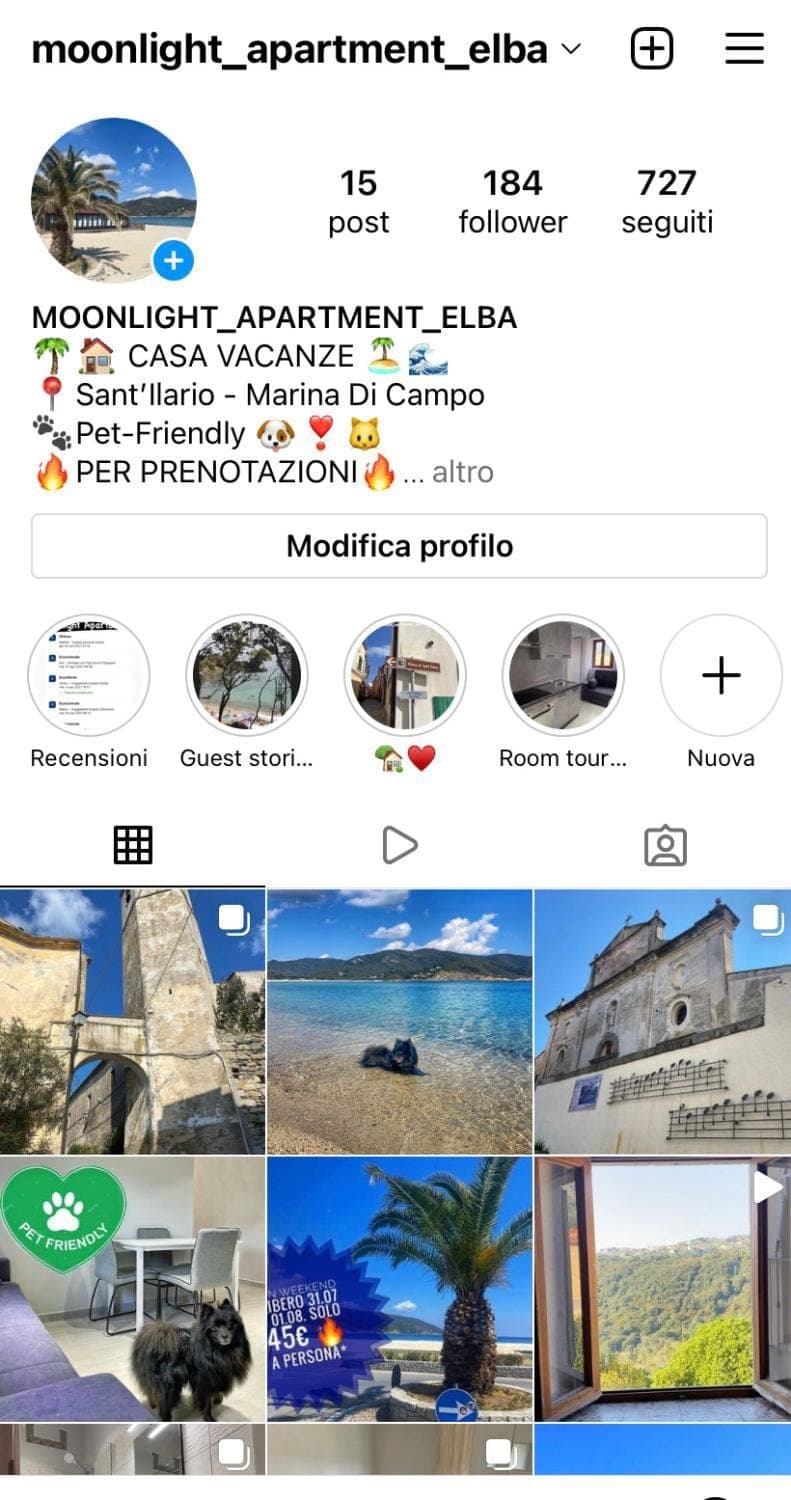Expand the bio with altro

point(461,472)
